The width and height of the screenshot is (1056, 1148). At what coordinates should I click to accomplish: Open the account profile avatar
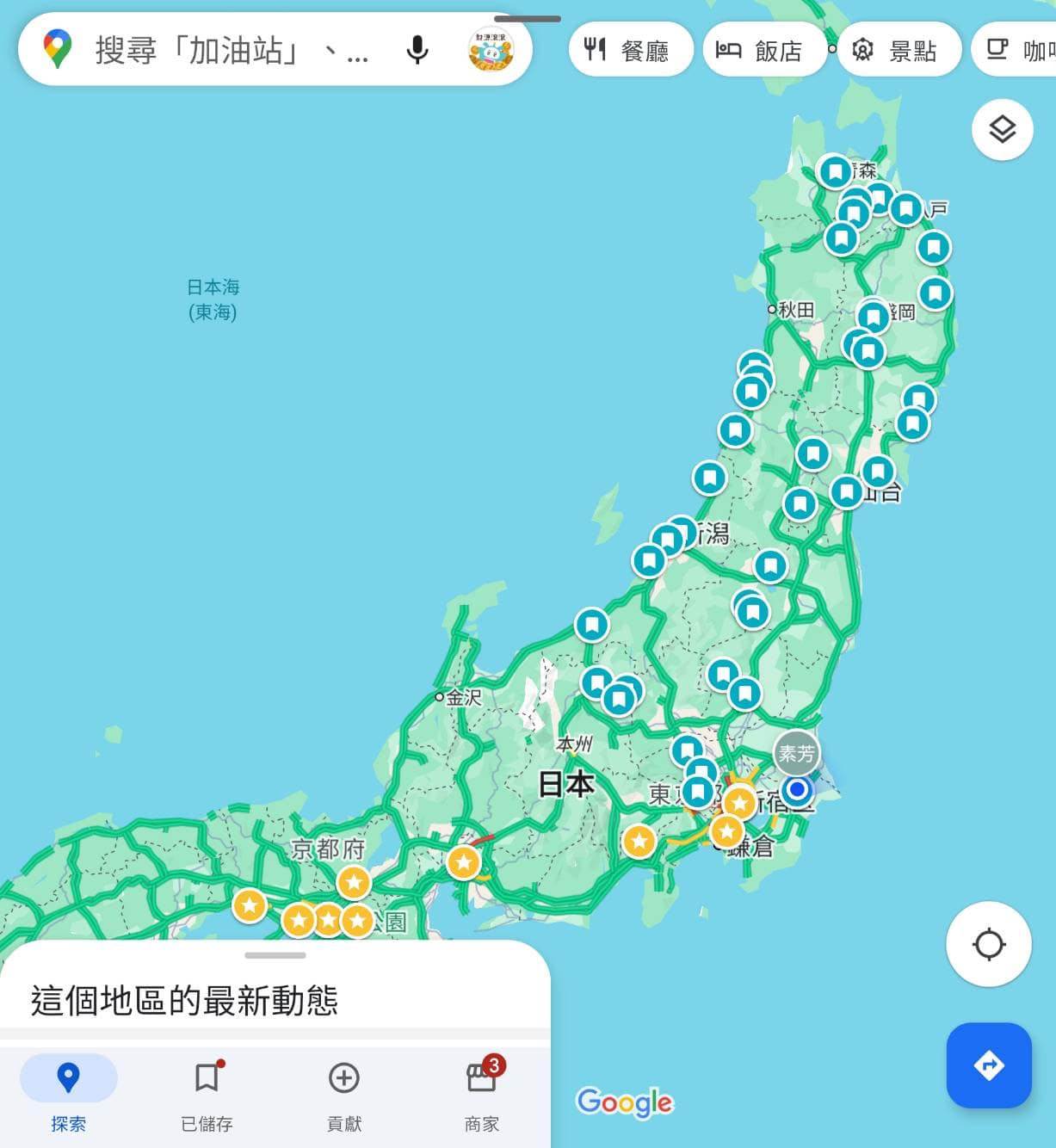491,50
